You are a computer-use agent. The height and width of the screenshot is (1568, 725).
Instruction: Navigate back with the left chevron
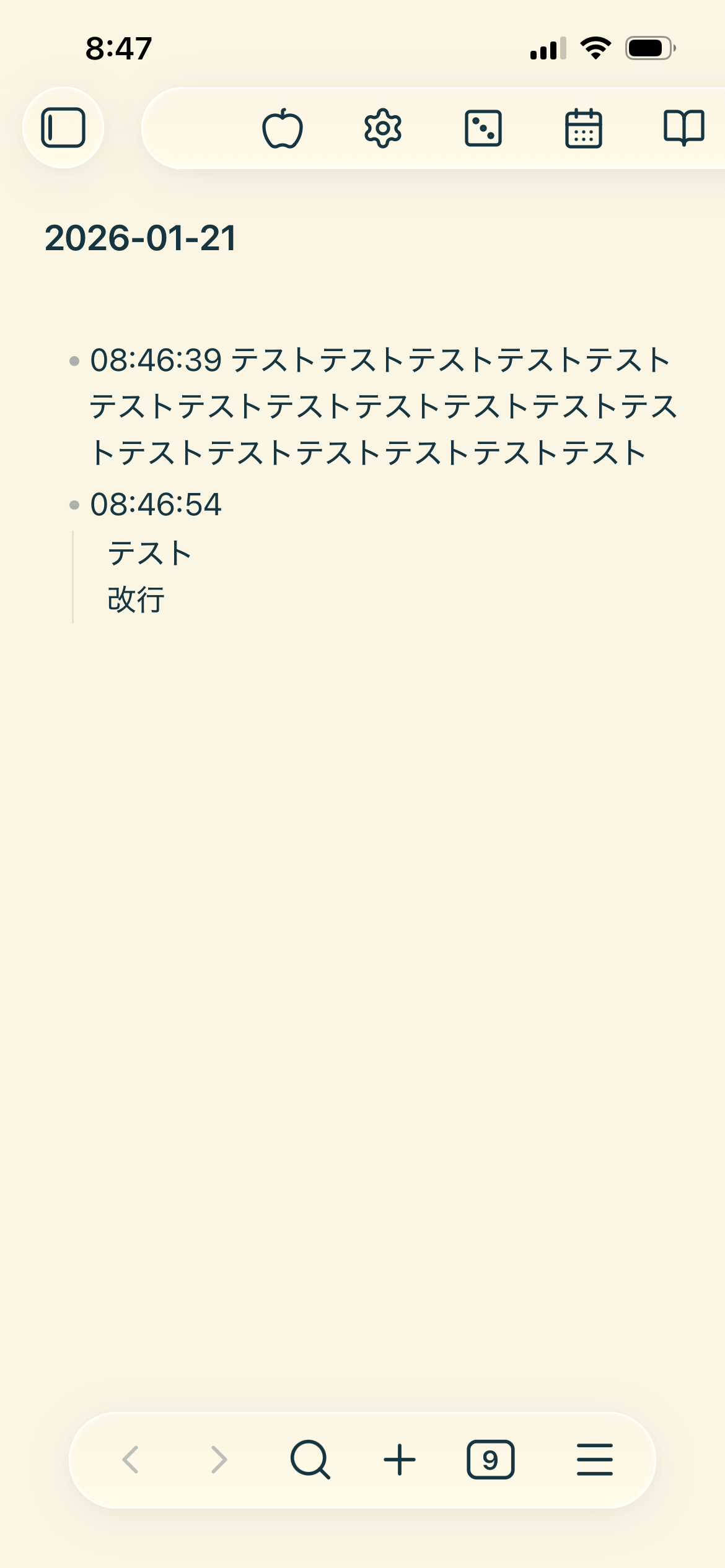pyautogui.click(x=131, y=1460)
